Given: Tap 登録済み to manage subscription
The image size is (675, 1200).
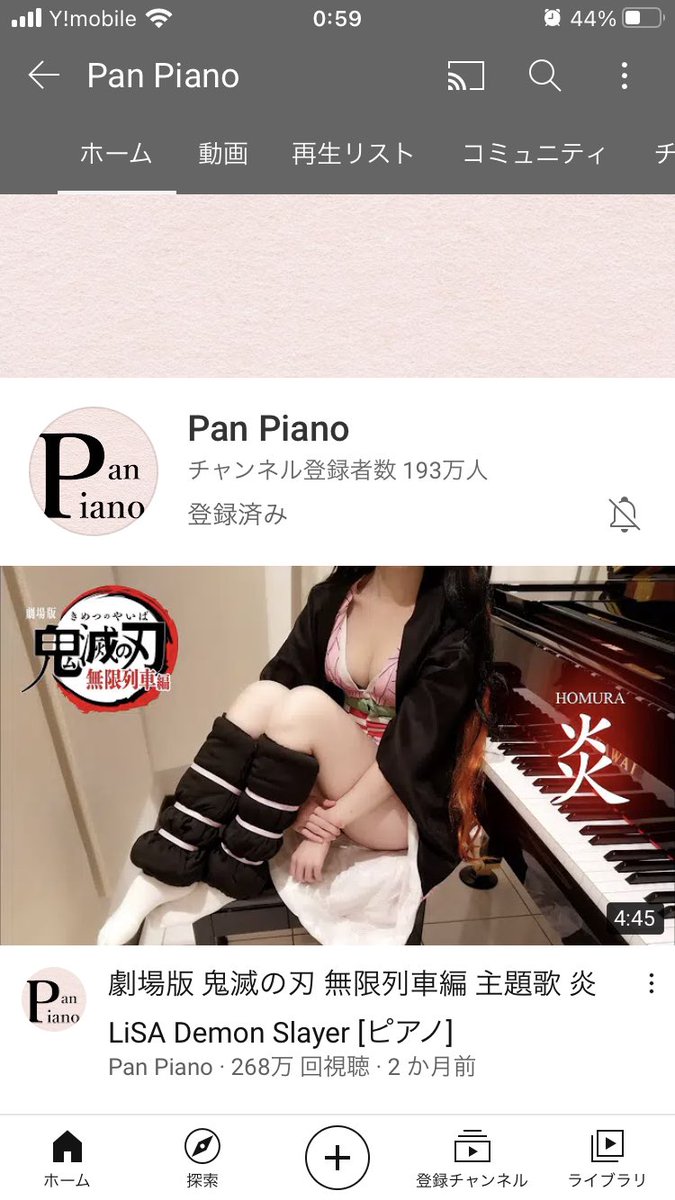Looking at the screenshot, I should pyautogui.click(x=237, y=514).
